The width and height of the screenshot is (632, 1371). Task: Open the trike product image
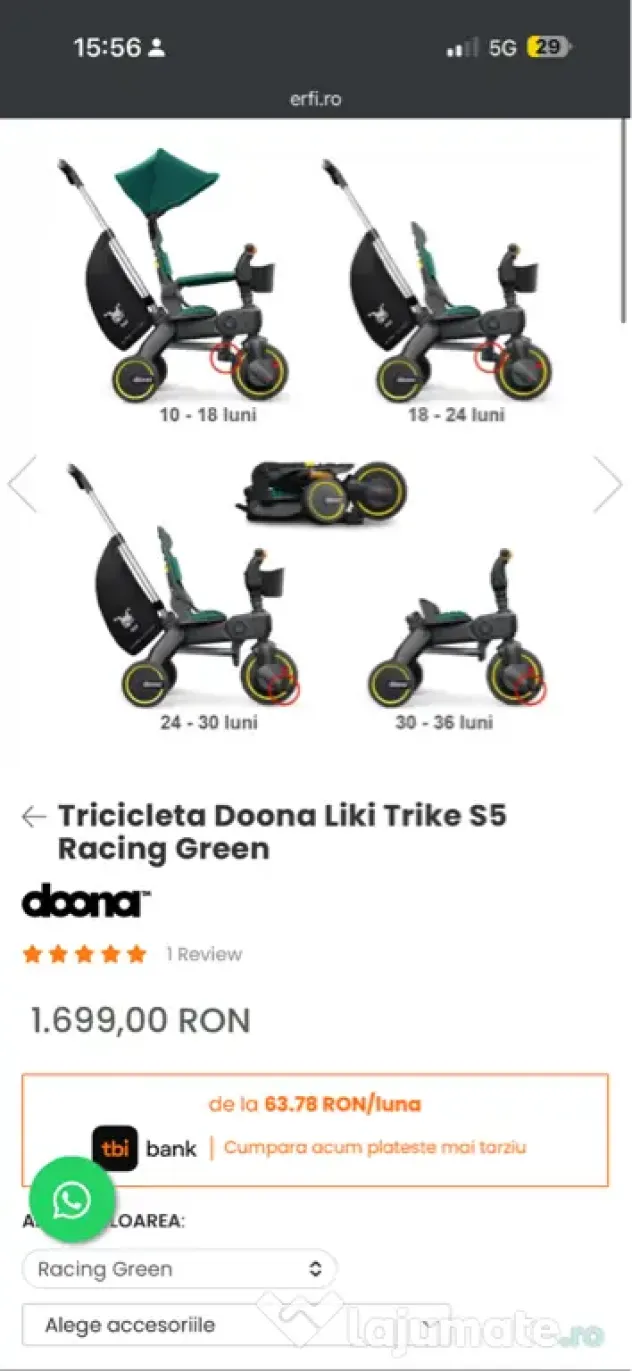tap(315, 440)
